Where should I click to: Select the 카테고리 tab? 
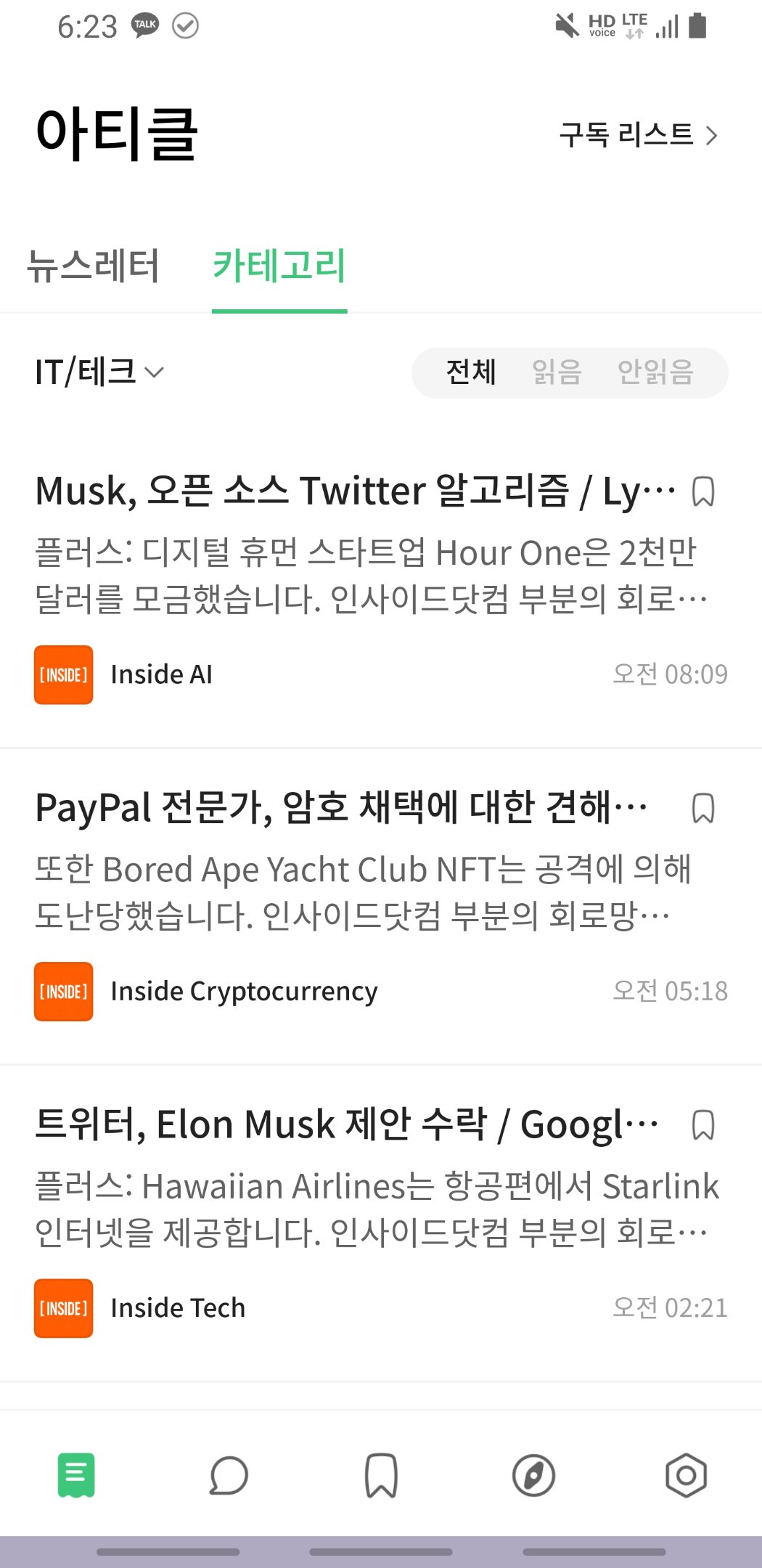(x=279, y=266)
